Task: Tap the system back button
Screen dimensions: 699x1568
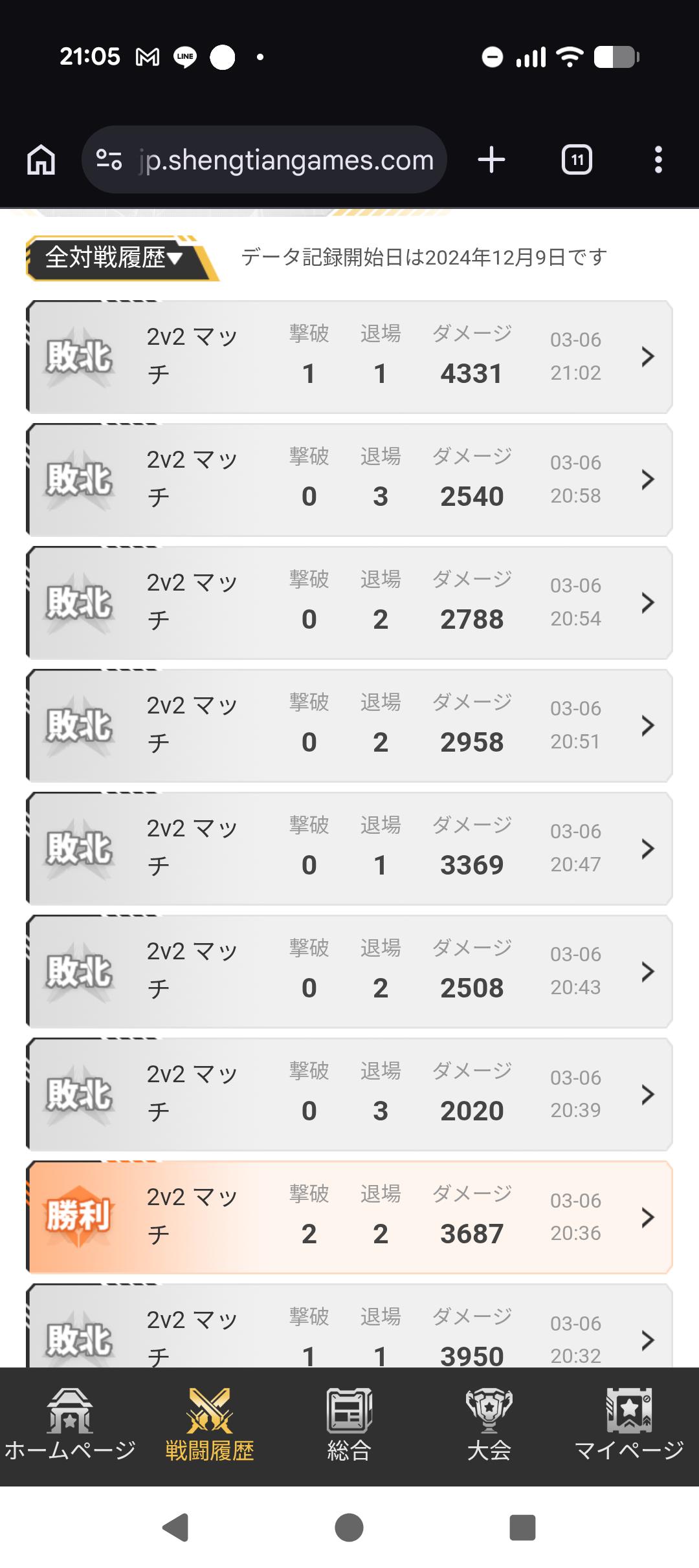Action: pyautogui.click(x=175, y=1527)
